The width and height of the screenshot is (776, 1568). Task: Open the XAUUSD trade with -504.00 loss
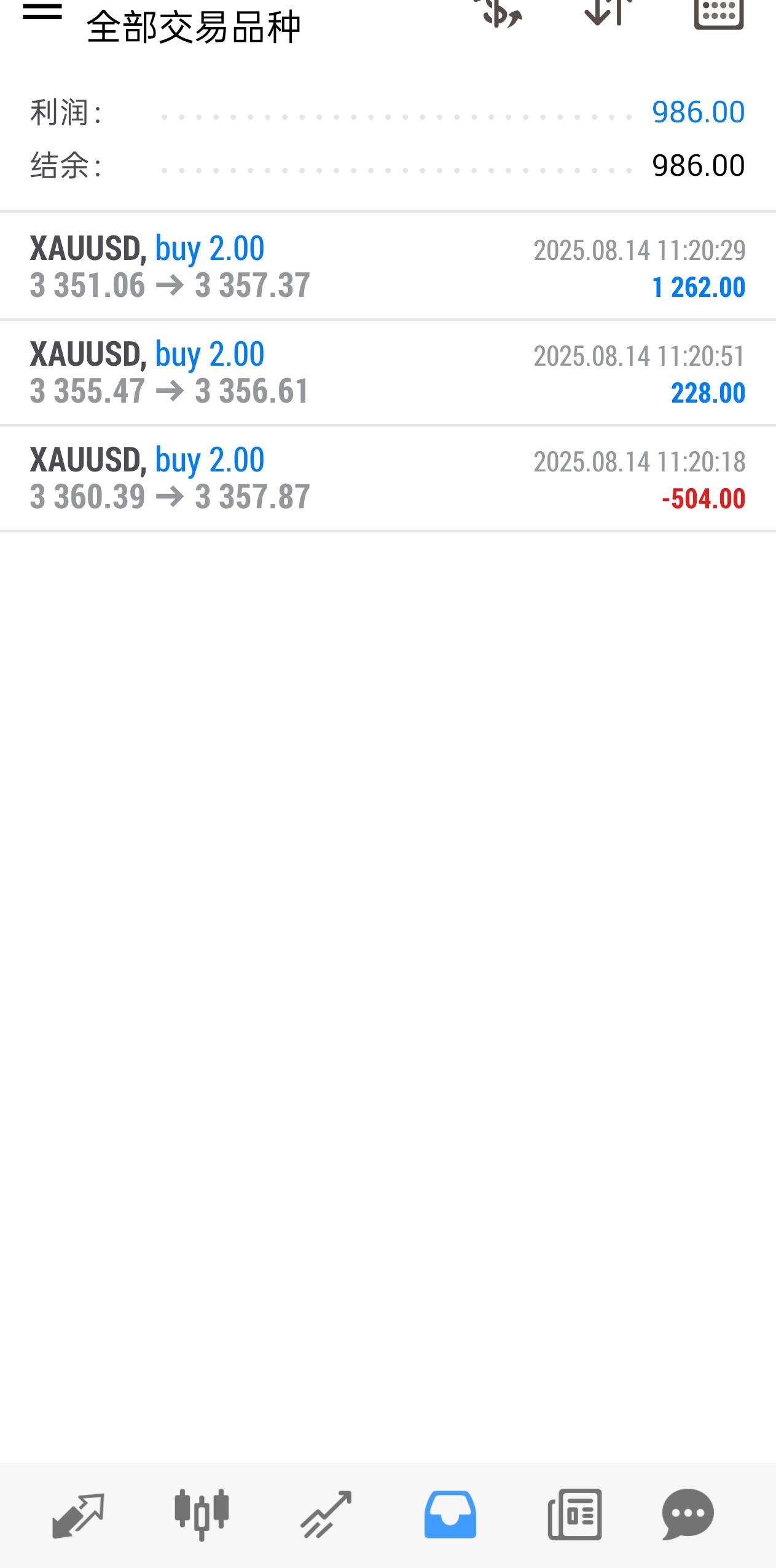pyautogui.click(x=388, y=478)
